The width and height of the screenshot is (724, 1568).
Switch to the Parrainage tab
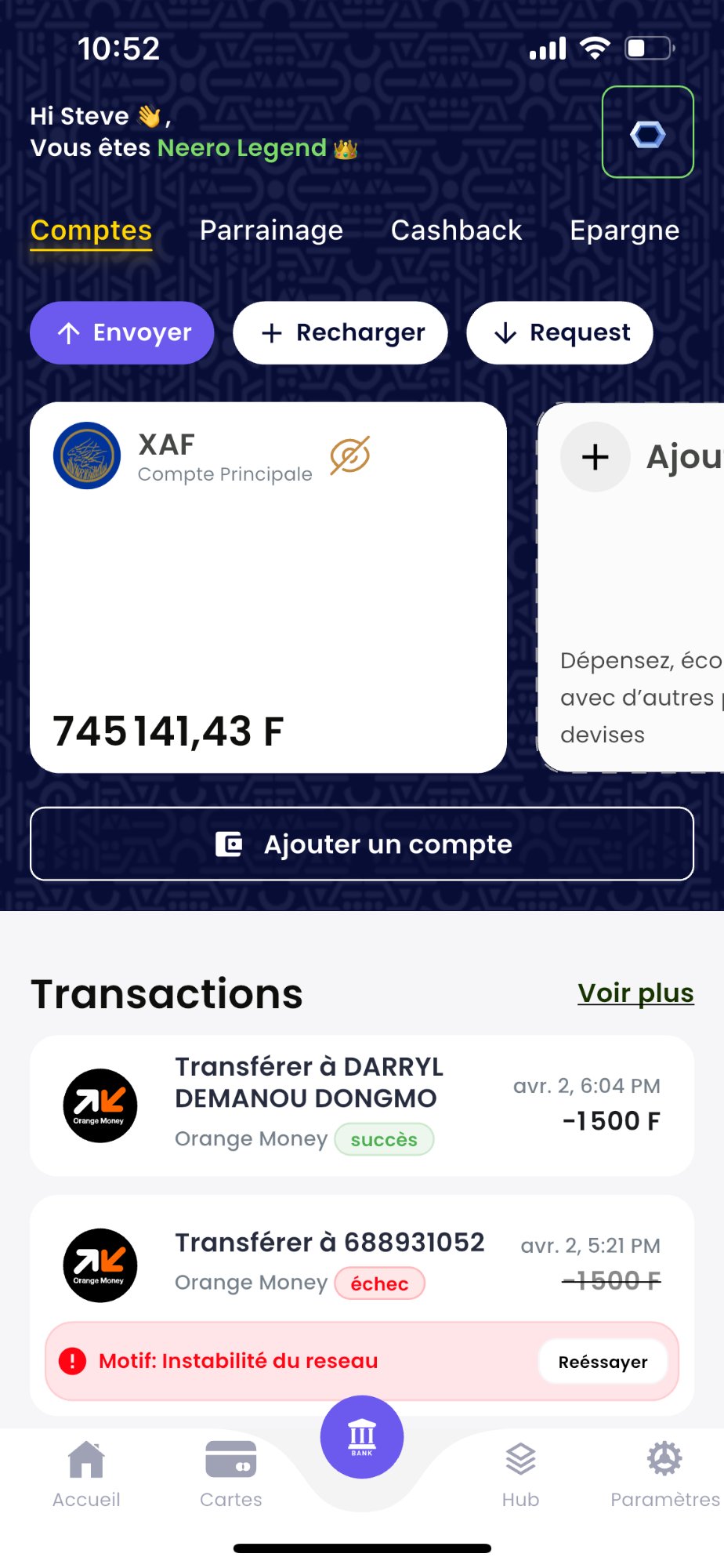(x=270, y=230)
